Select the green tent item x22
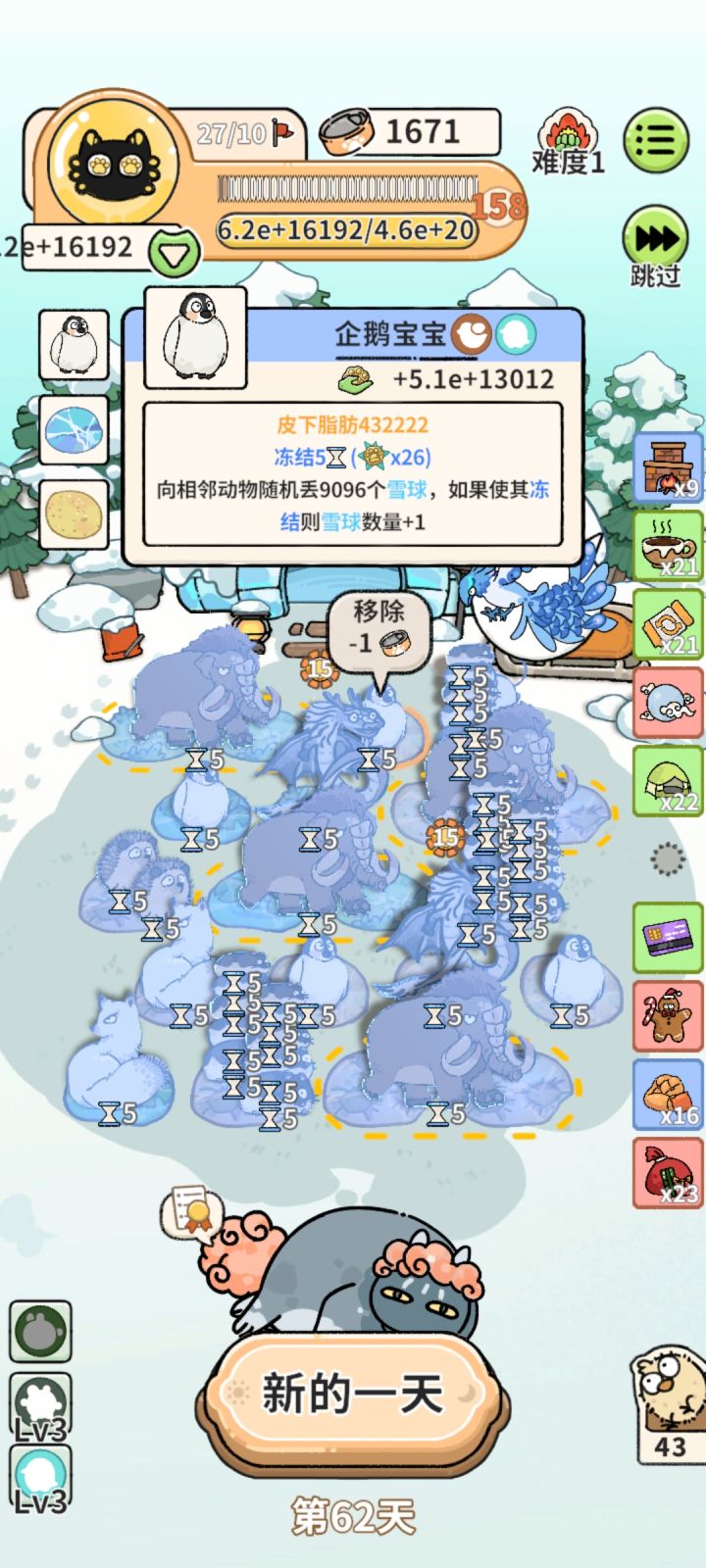Viewport: 706px width, 1568px height. (669, 781)
